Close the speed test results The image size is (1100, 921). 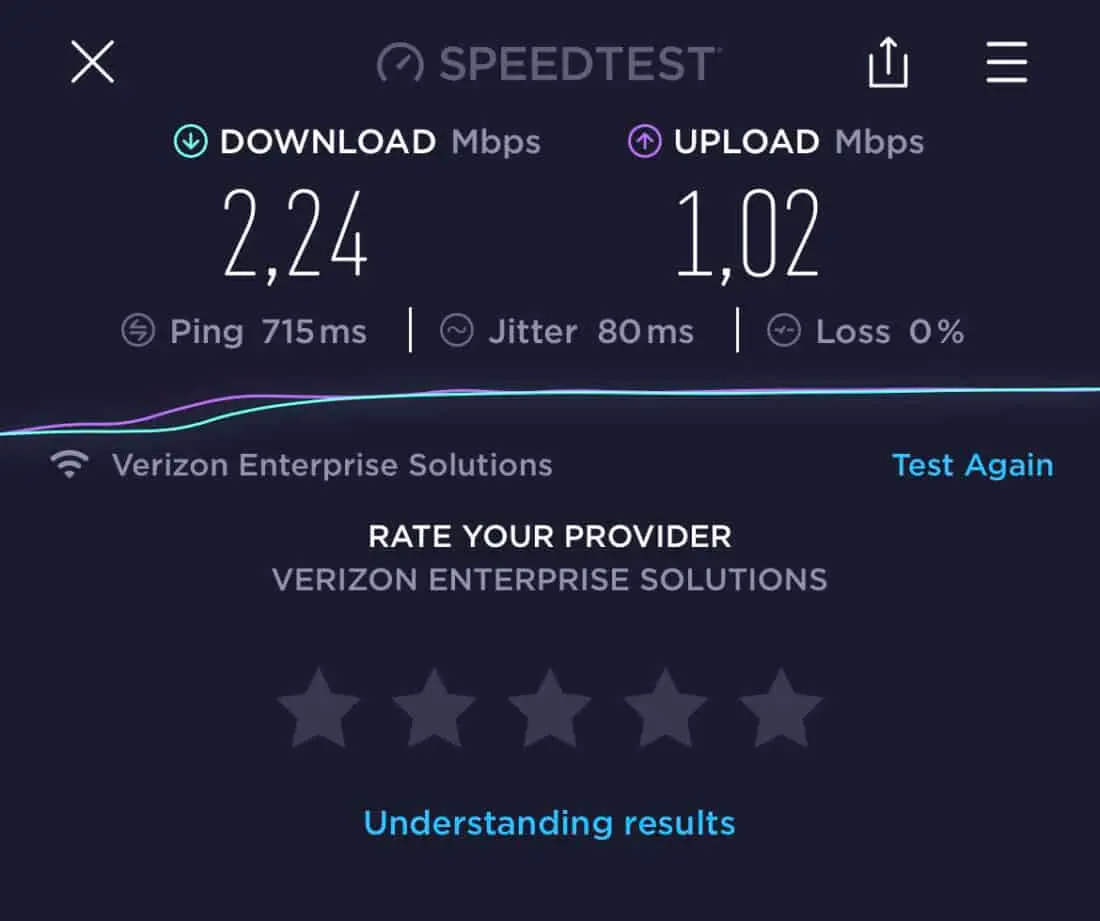[93, 63]
